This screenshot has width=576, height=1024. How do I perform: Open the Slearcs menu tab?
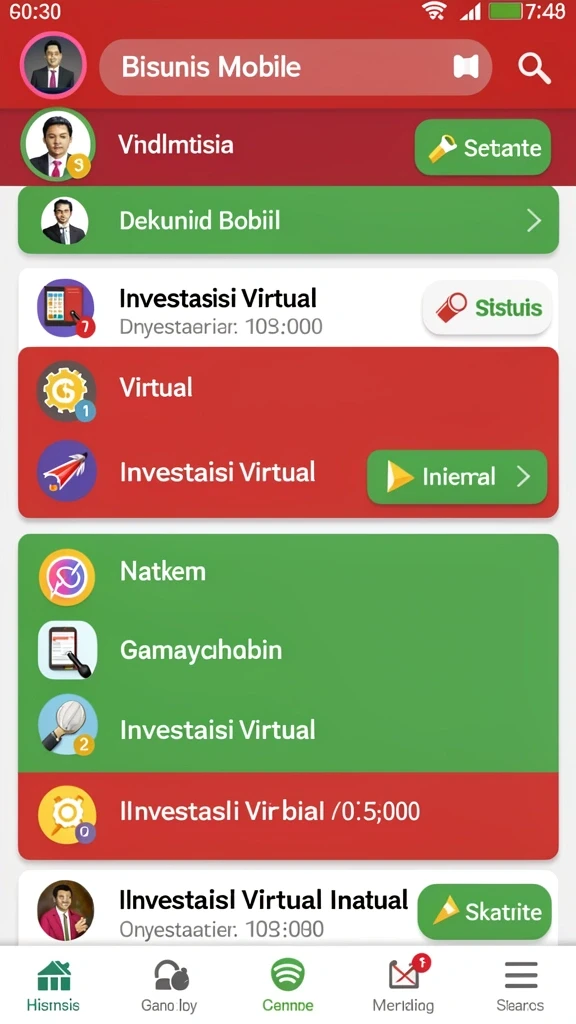(520, 985)
